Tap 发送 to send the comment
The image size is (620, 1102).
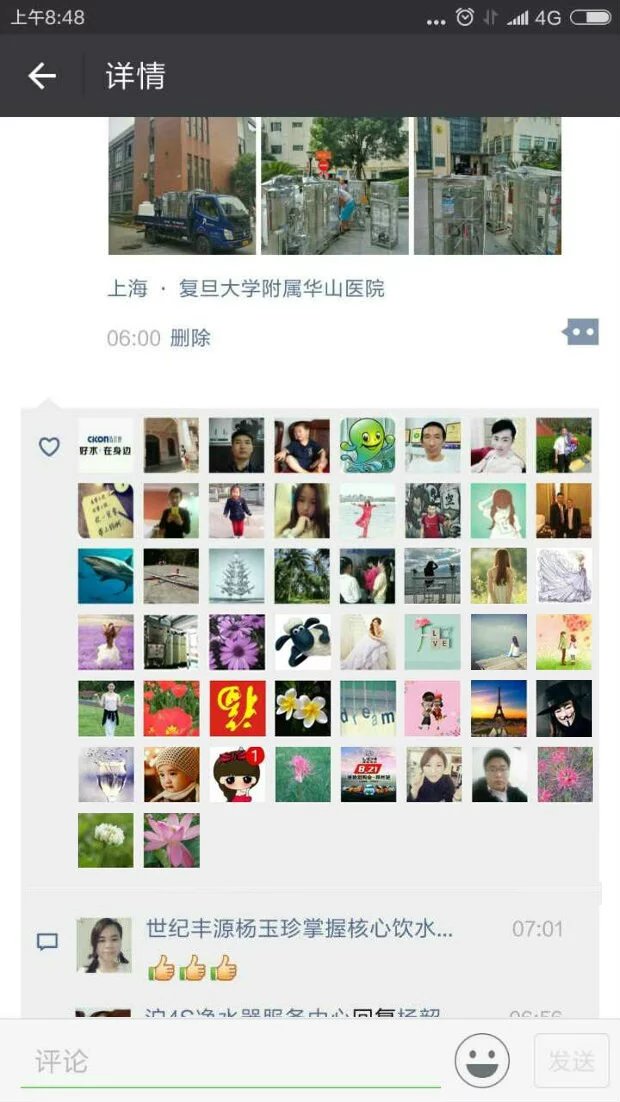point(571,1060)
